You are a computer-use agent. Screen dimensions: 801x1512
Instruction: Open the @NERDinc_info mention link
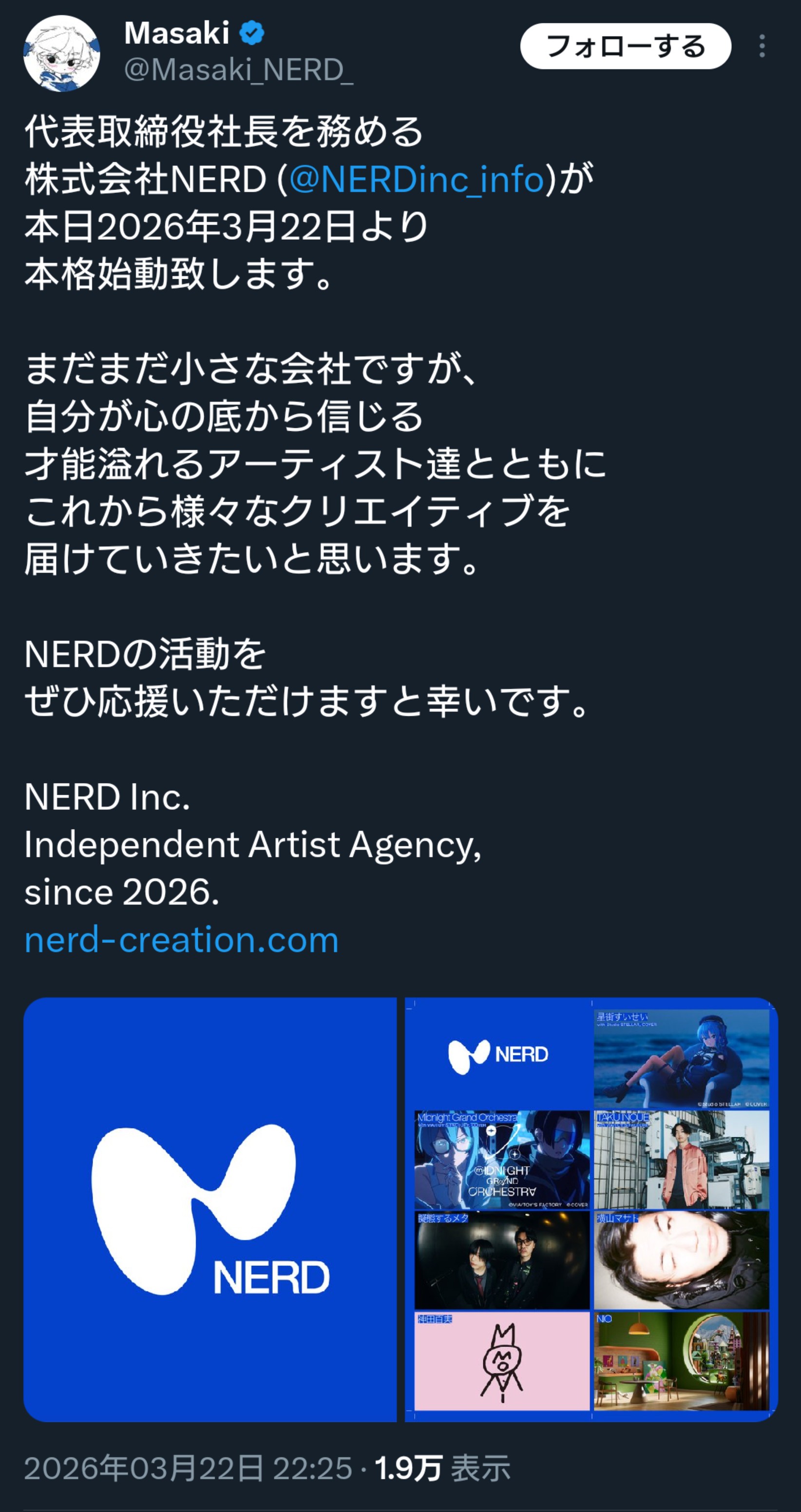[417, 179]
